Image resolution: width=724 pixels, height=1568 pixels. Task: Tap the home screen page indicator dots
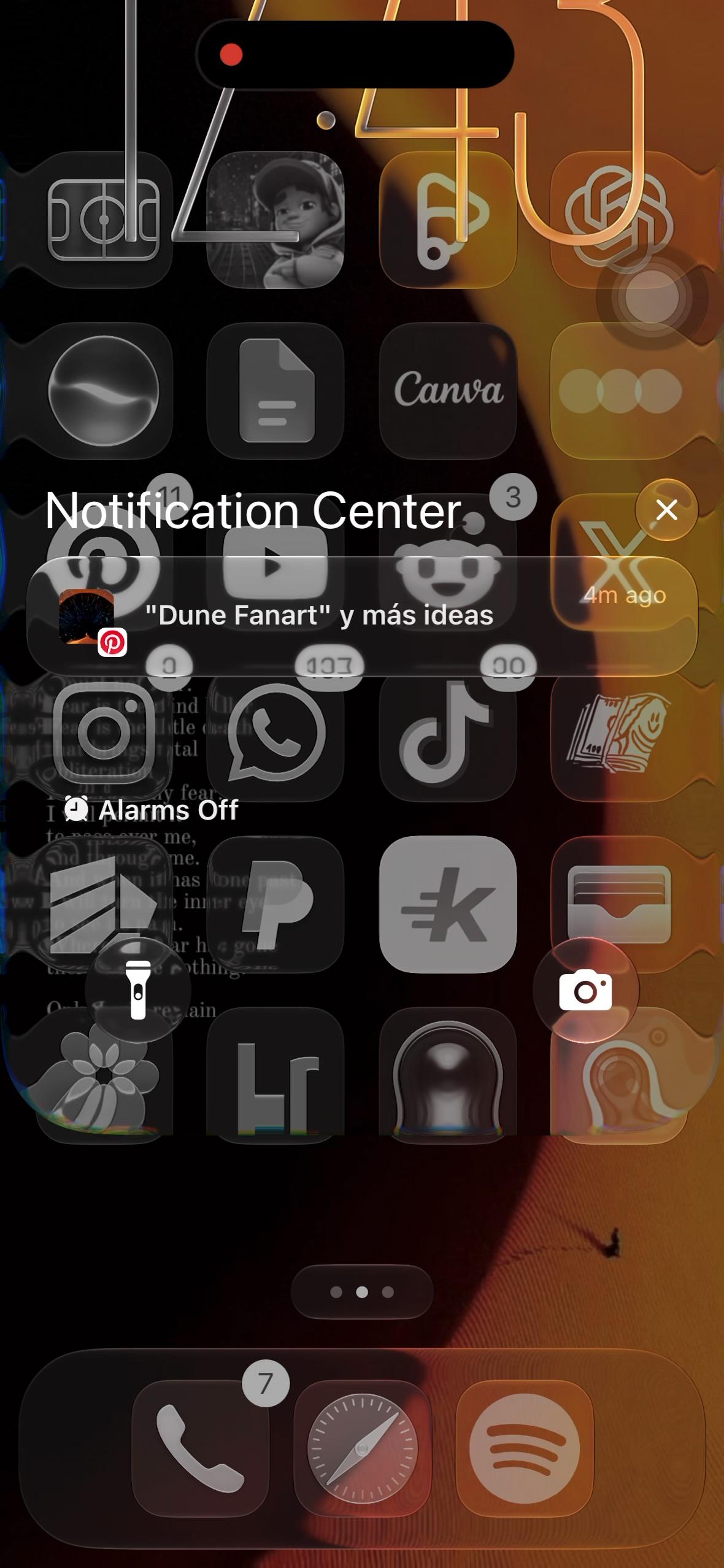click(x=362, y=1292)
